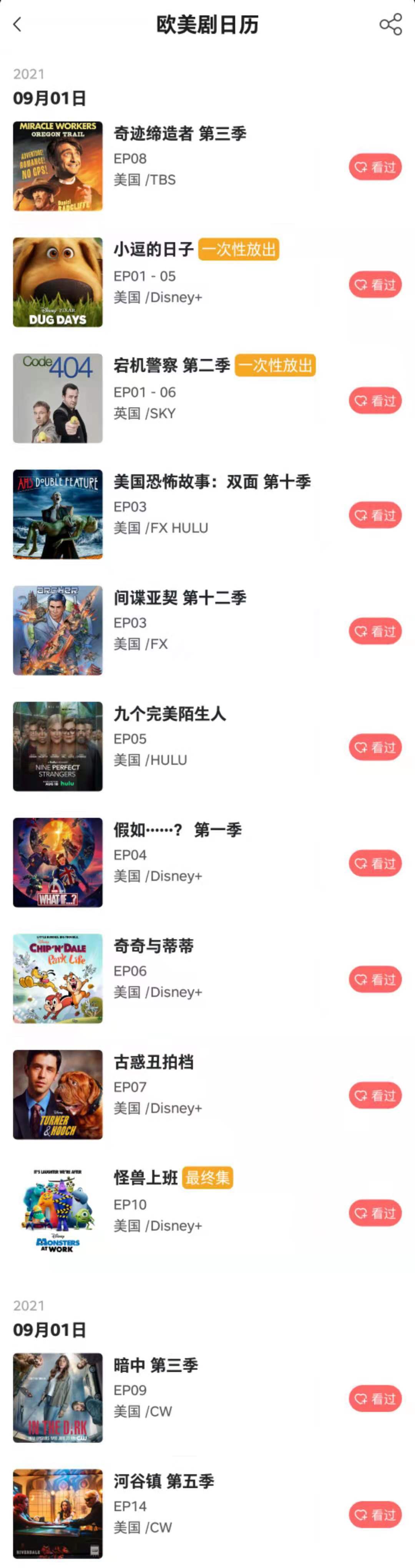The image size is (415, 1568).
Task: Mark 小逗的日子 as 看过
Action: pyautogui.click(x=375, y=284)
